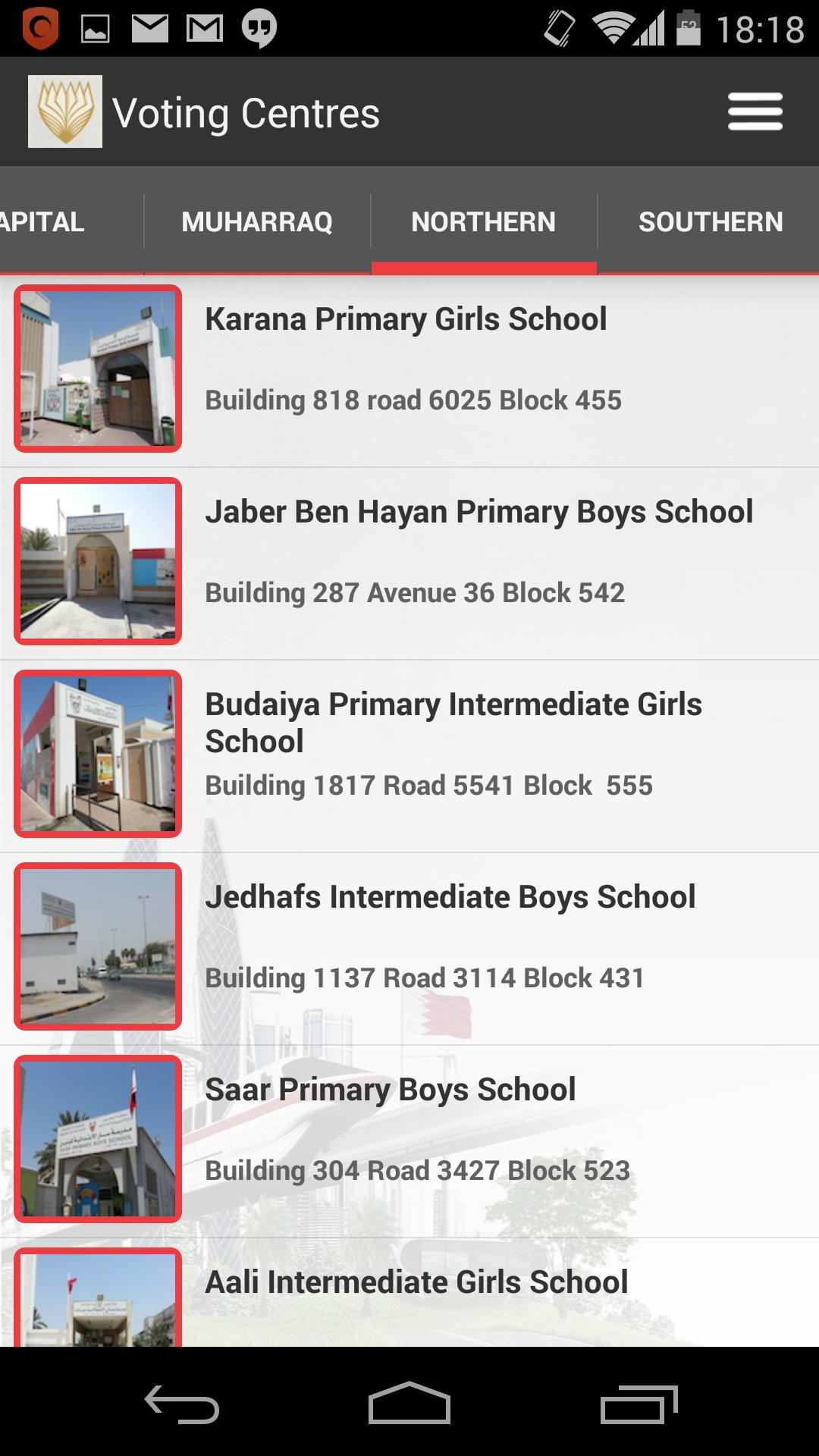This screenshot has width=819, height=1456.
Task: Select the SOUTHERN governorate tab
Action: coord(711,221)
